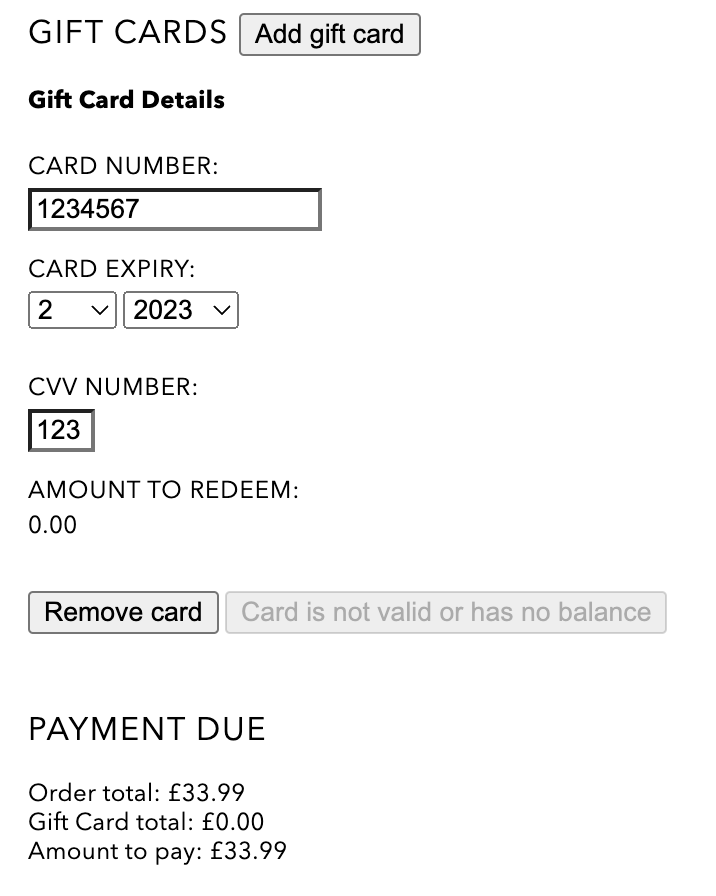Viewport: 716px width, 896px height.
Task: Open the expiry year dropdown
Action: tap(180, 310)
